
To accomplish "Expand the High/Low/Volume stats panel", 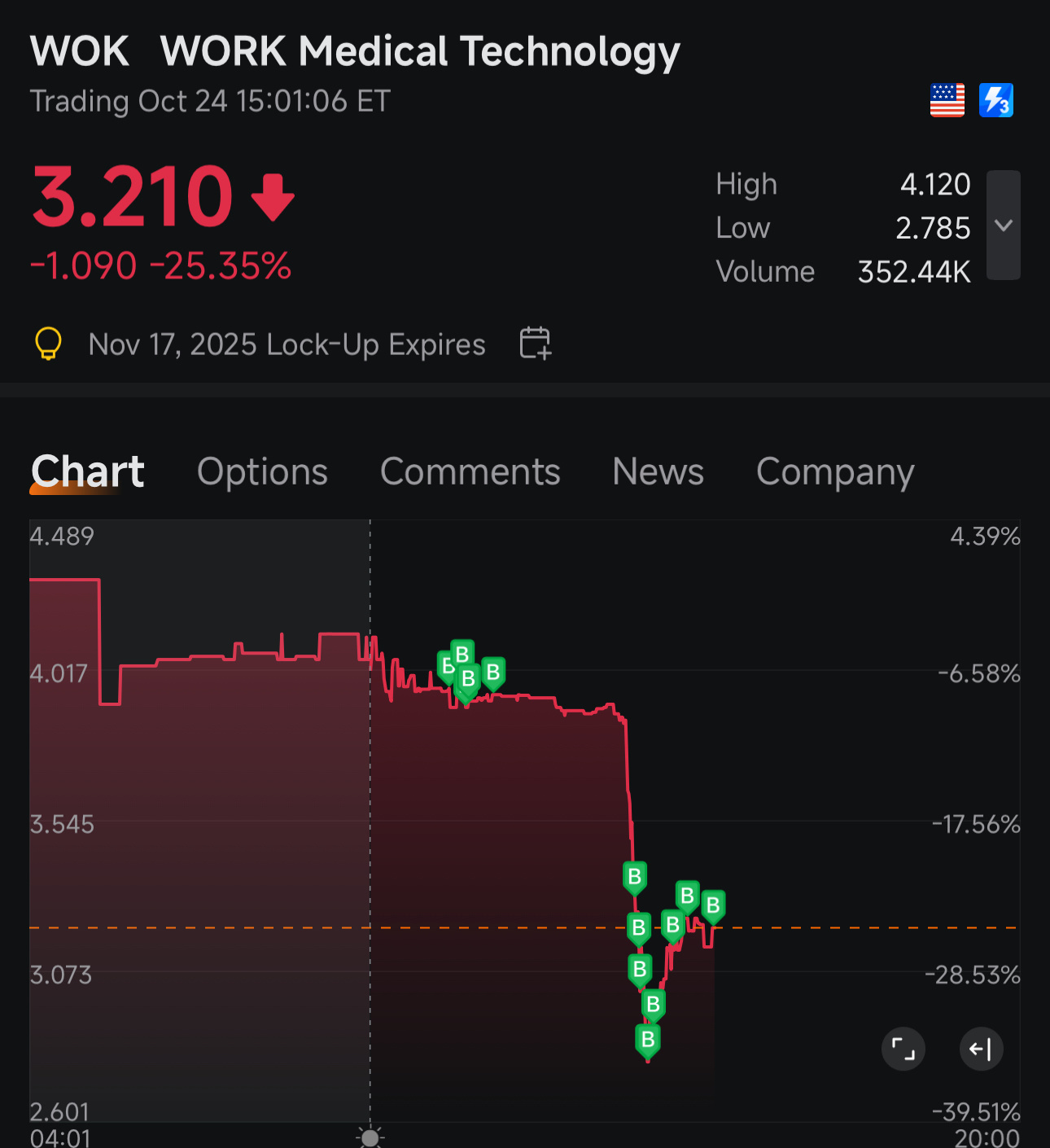I will point(1003,226).
